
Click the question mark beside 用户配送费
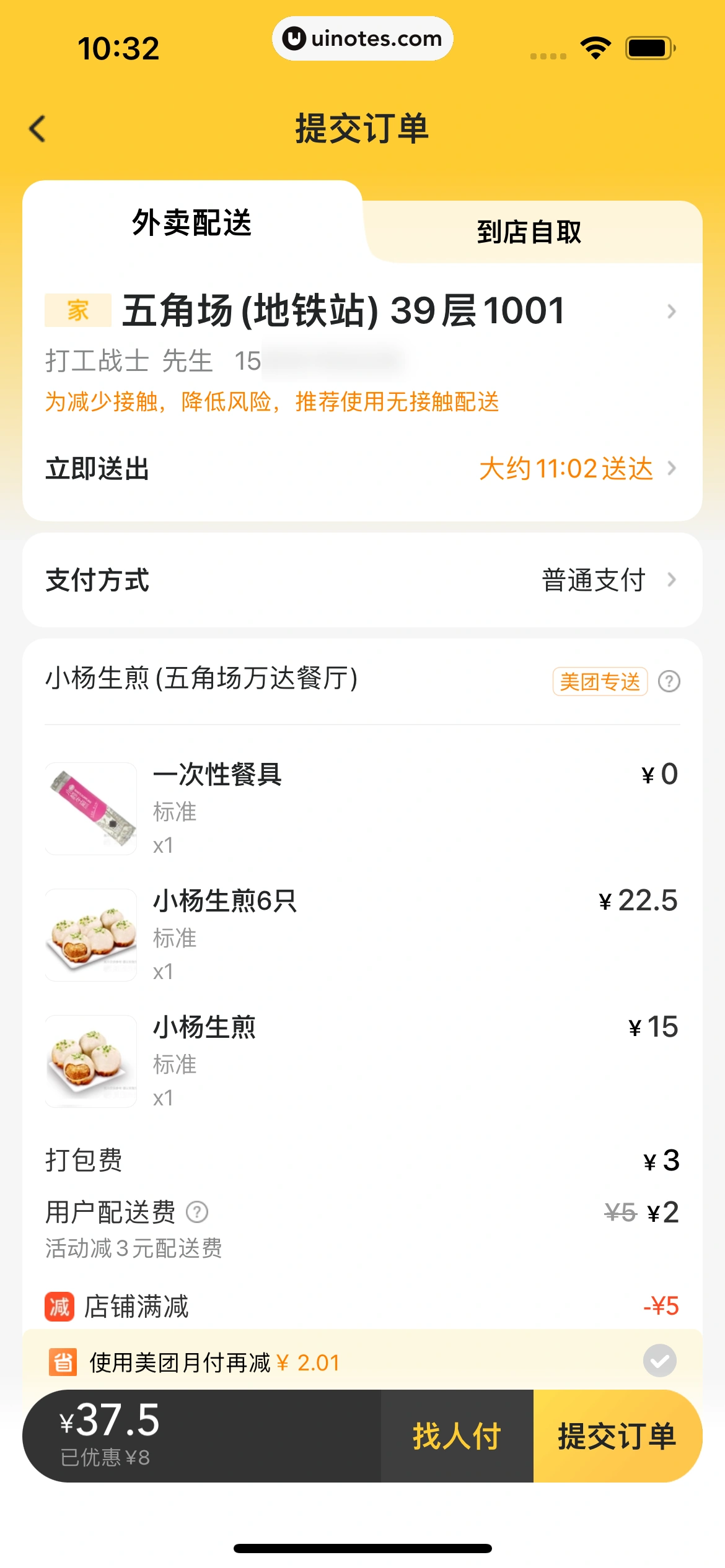click(196, 1211)
